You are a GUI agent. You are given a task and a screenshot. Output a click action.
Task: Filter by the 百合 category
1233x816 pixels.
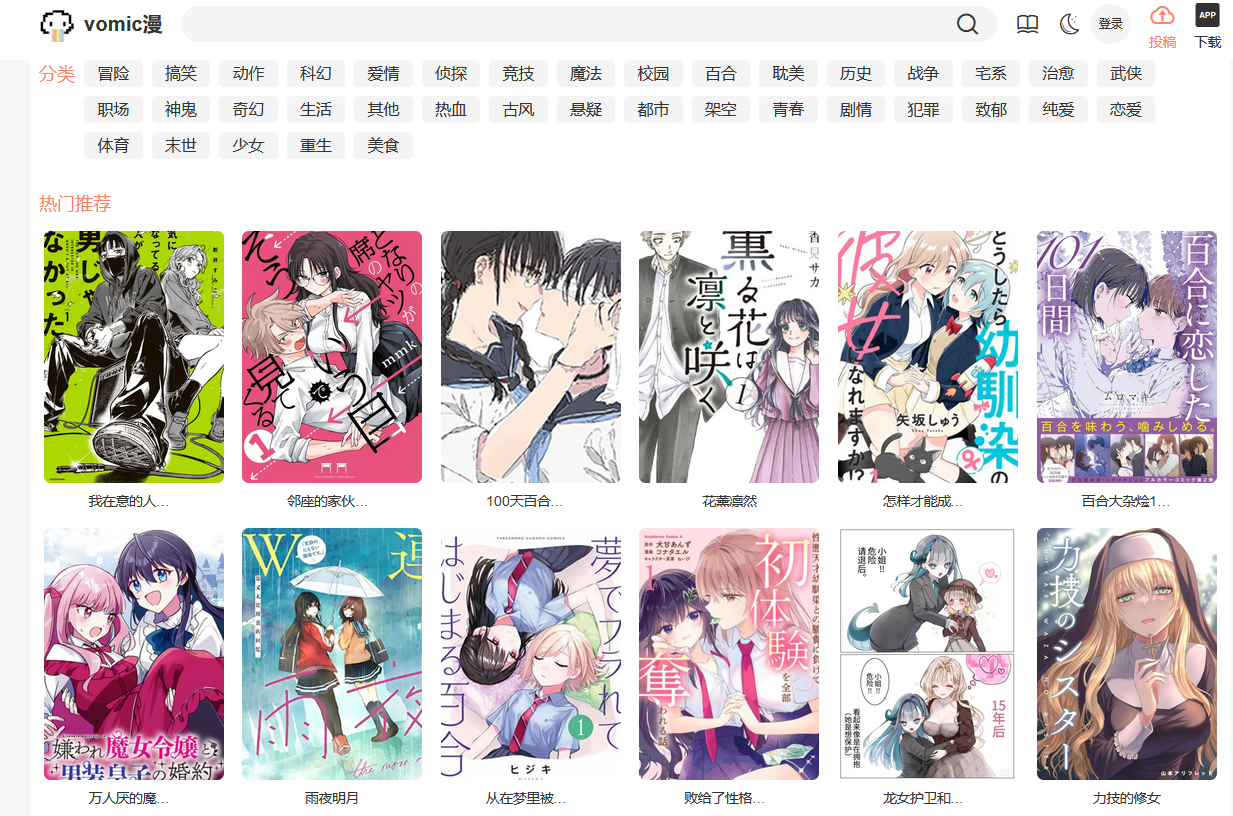[x=720, y=73]
